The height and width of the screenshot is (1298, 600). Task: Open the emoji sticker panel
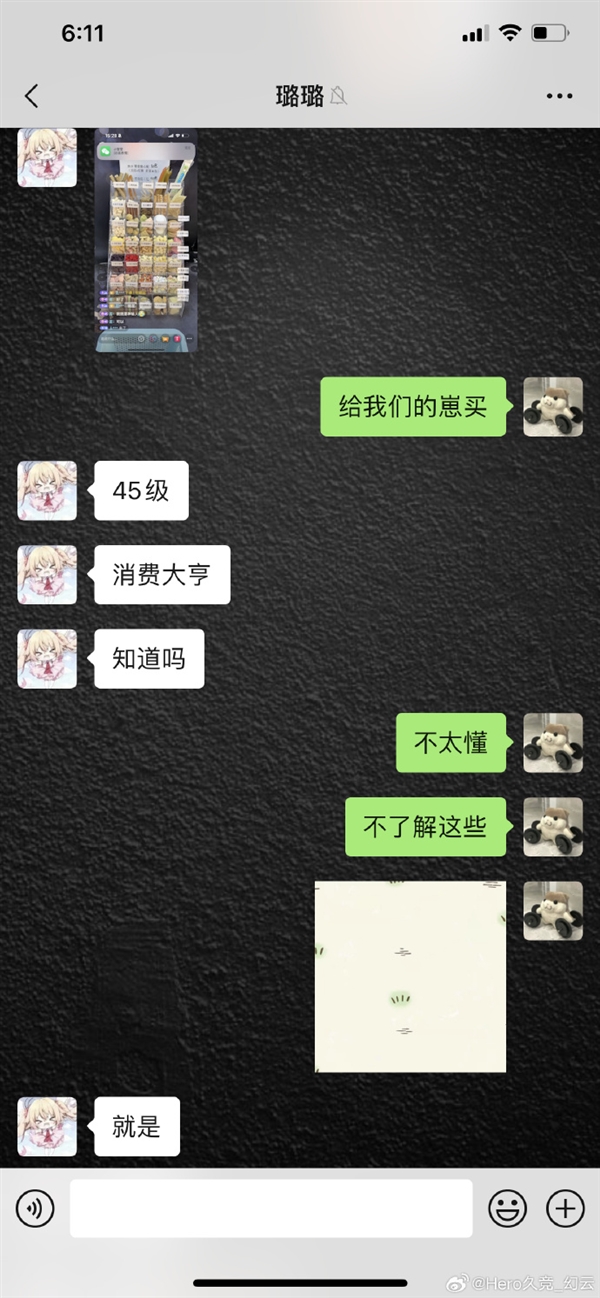(x=507, y=1209)
